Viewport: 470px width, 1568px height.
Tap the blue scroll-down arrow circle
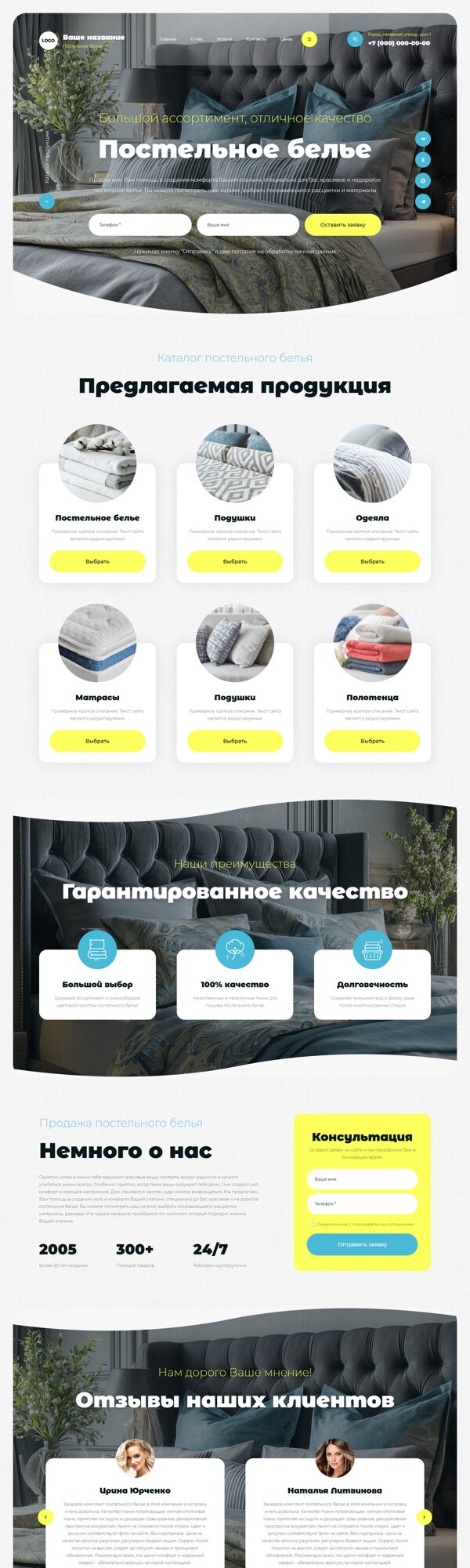point(47,201)
